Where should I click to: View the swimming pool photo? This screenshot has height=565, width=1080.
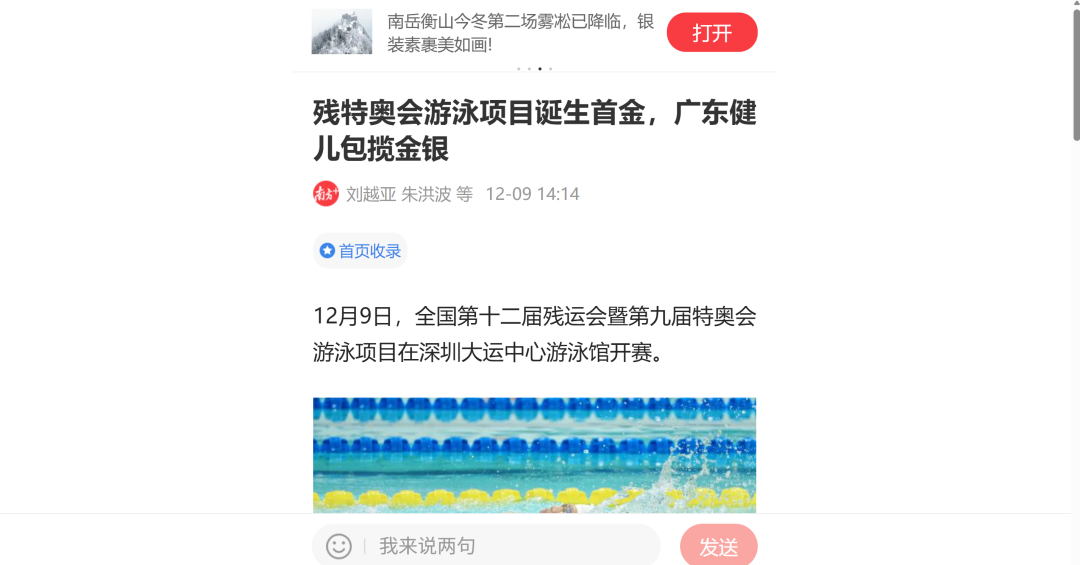(534, 455)
